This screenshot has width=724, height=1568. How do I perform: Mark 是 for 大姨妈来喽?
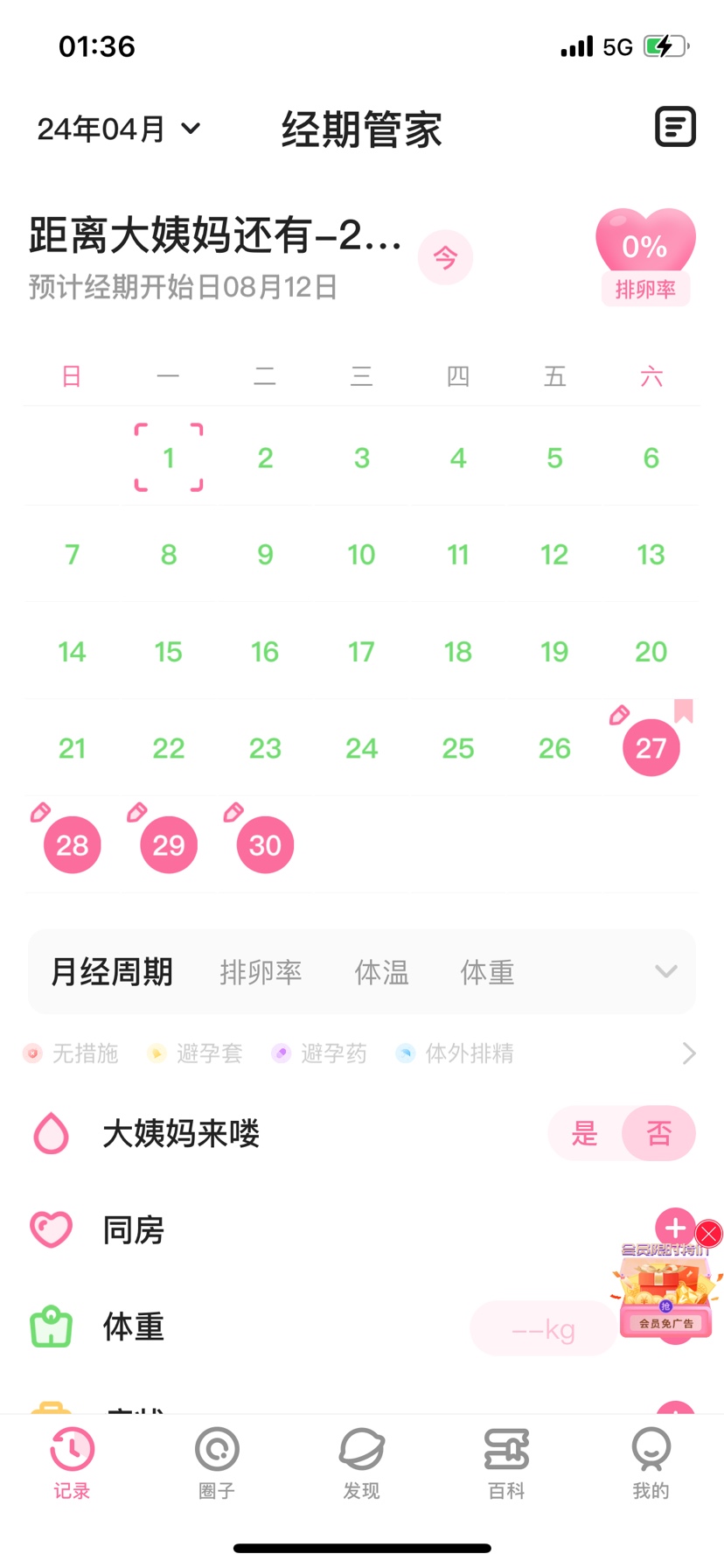(x=584, y=1134)
